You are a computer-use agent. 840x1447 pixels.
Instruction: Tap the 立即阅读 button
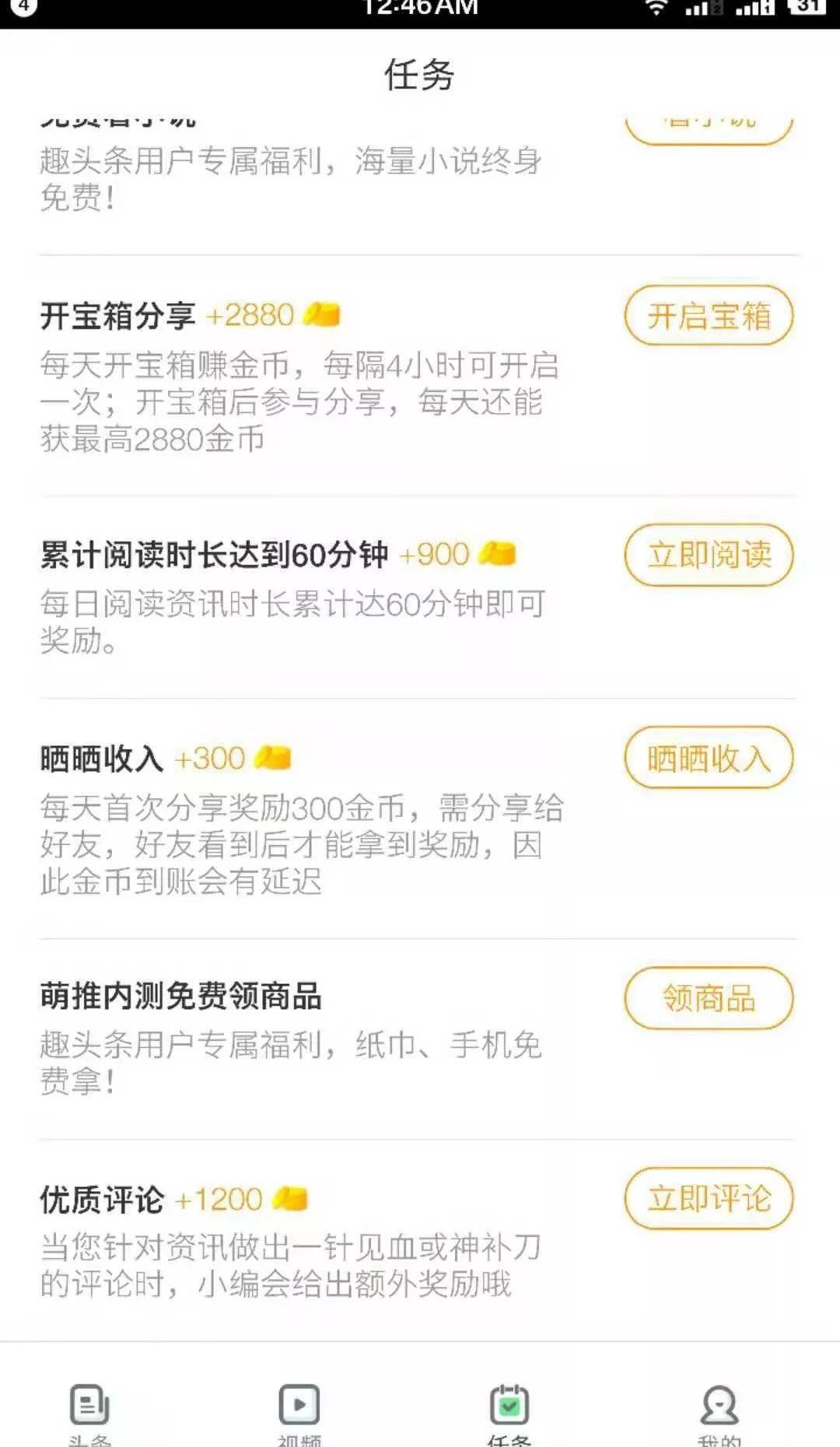tap(709, 555)
